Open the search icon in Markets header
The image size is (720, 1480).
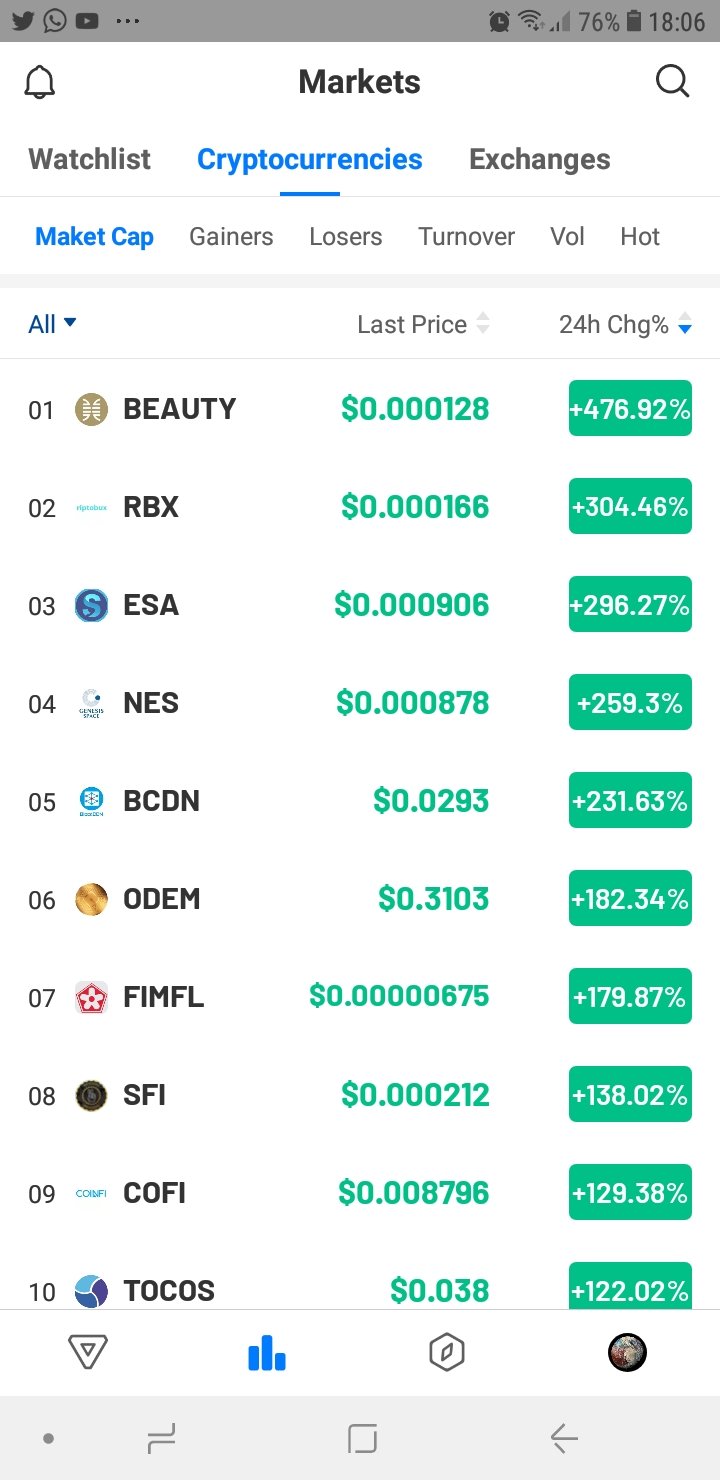coord(672,81)
